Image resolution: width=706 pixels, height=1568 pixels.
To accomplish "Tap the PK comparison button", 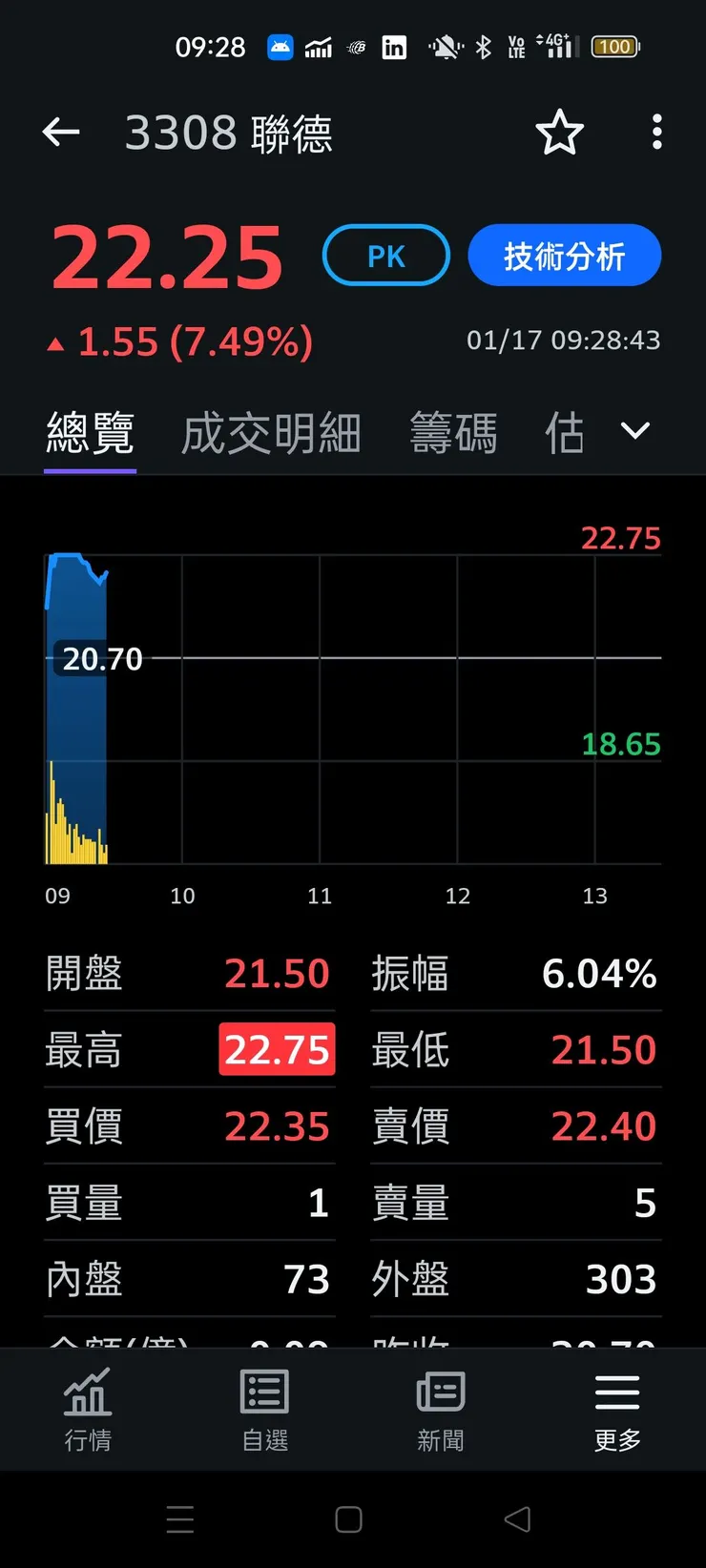I will (x=385, y=255).
